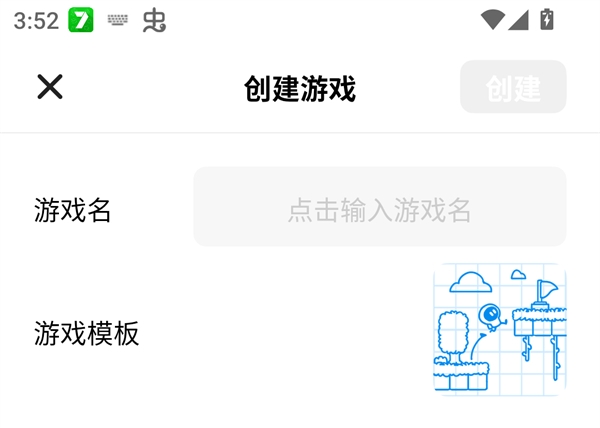
Task: Open the 游戏模板 template thumbnail
Action: (x=499, y=331)
